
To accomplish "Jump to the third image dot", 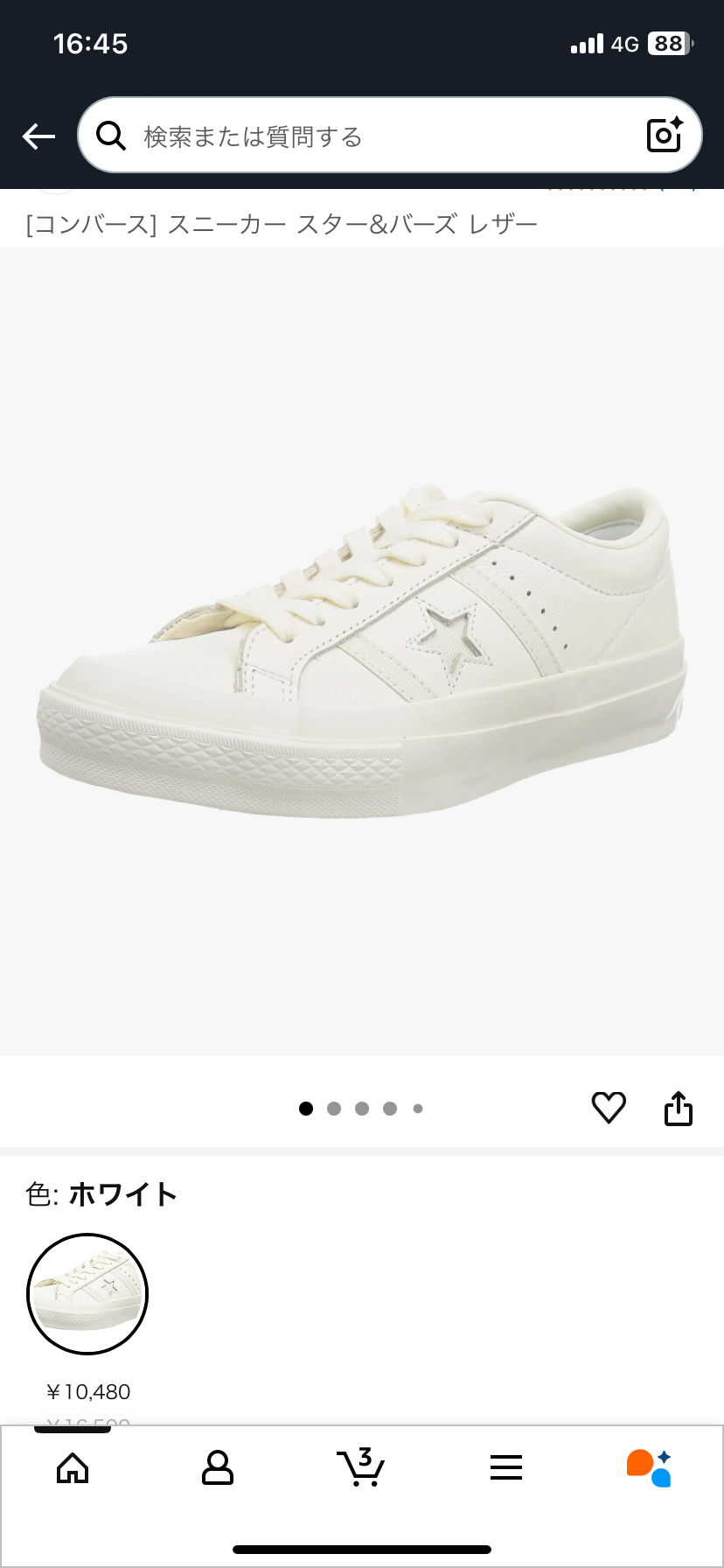I will pos(361,1108).
